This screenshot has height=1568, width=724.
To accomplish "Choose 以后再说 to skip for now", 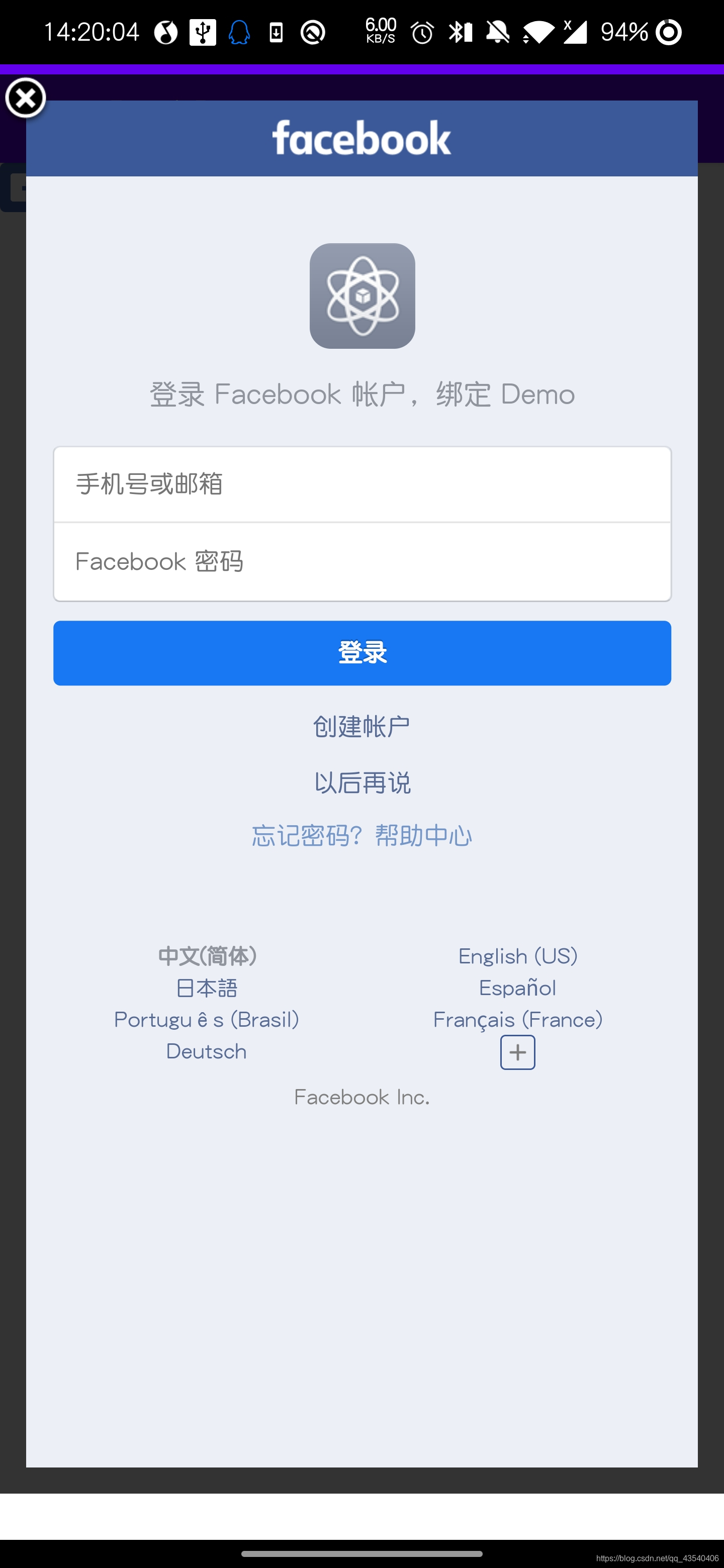I will (361, 783).
